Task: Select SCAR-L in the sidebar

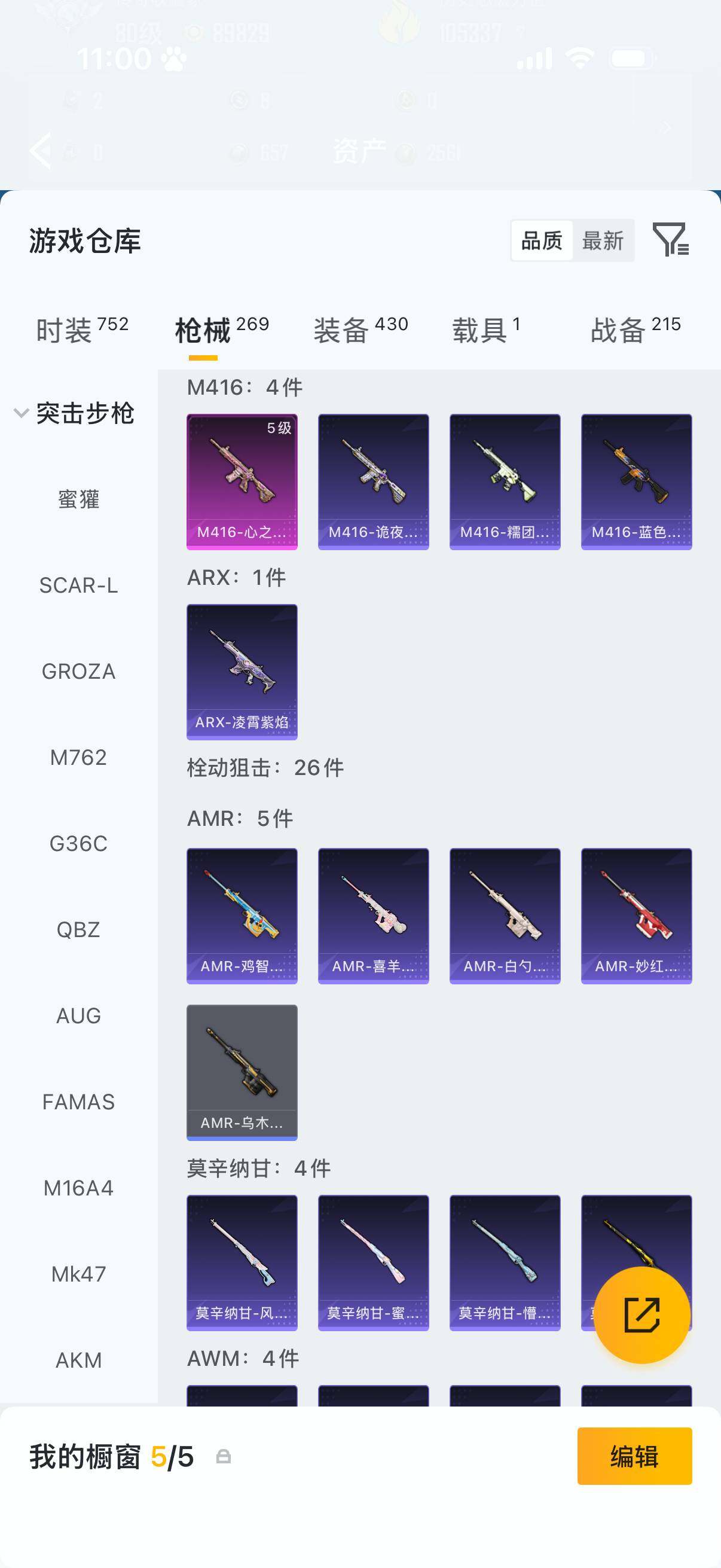Action: [x=80, y=585]
